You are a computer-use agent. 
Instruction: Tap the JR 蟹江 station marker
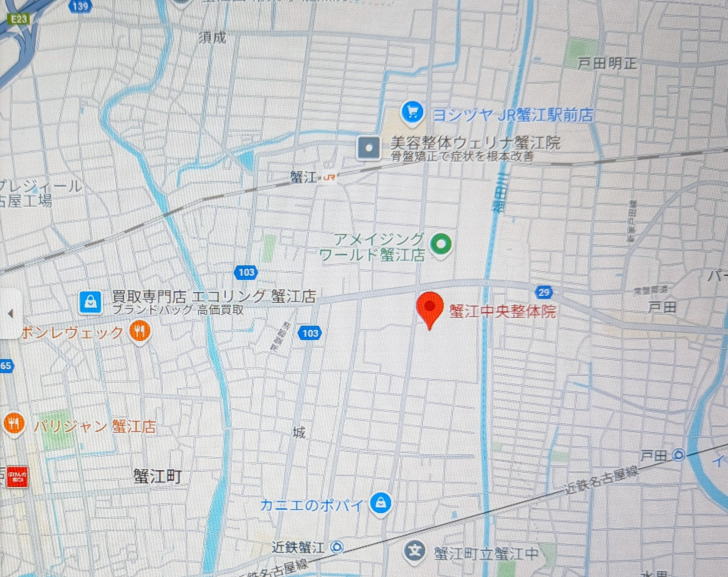tap(328, 177)
